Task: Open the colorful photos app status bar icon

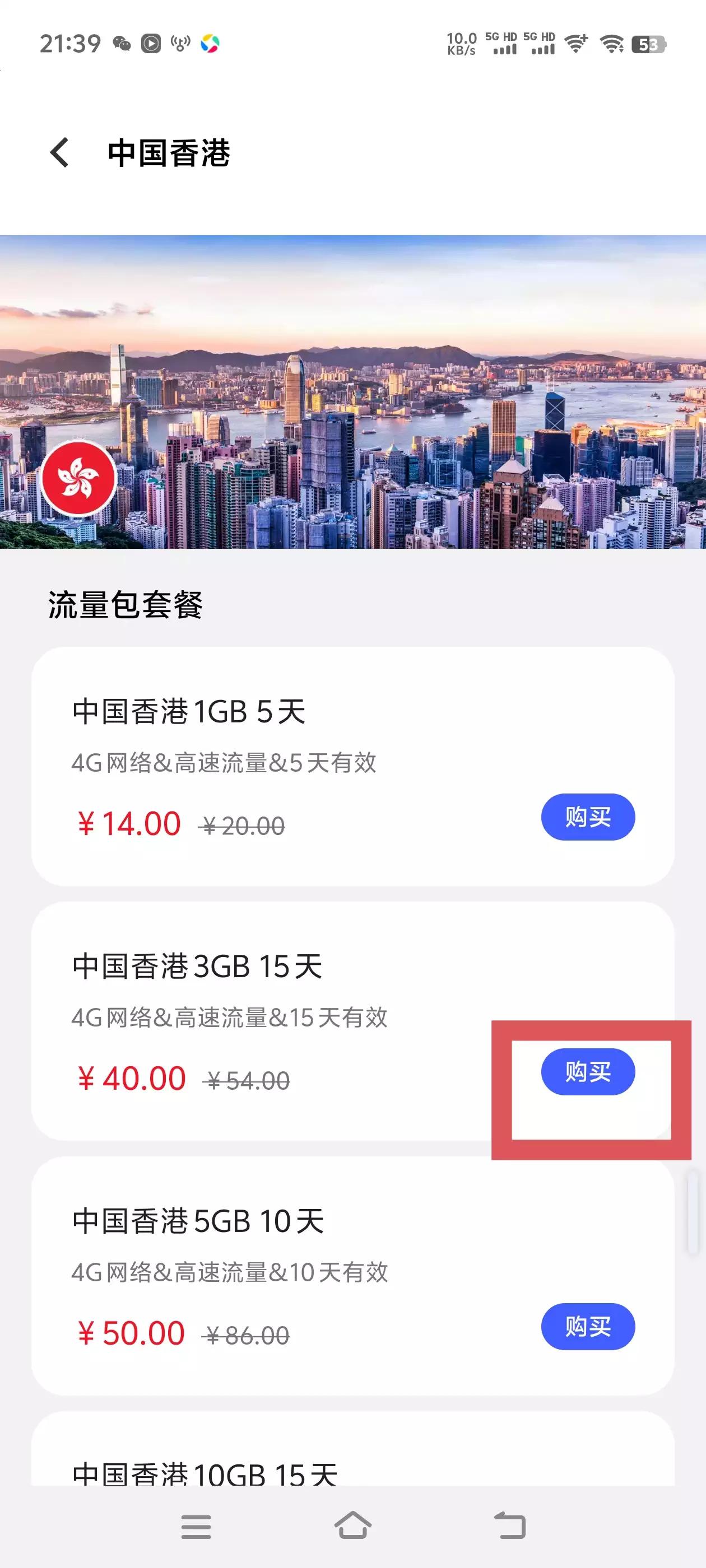Action: click(210, 43)
